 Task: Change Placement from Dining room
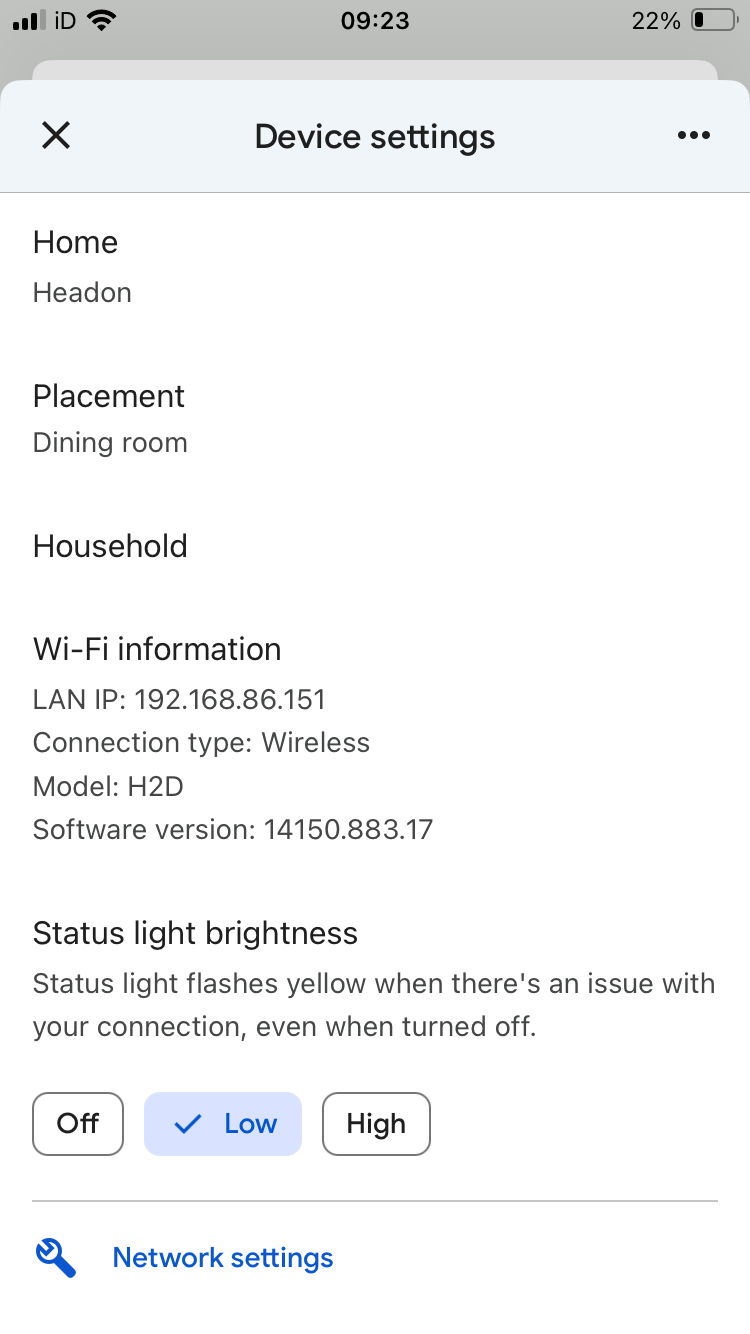pos(375,419)
